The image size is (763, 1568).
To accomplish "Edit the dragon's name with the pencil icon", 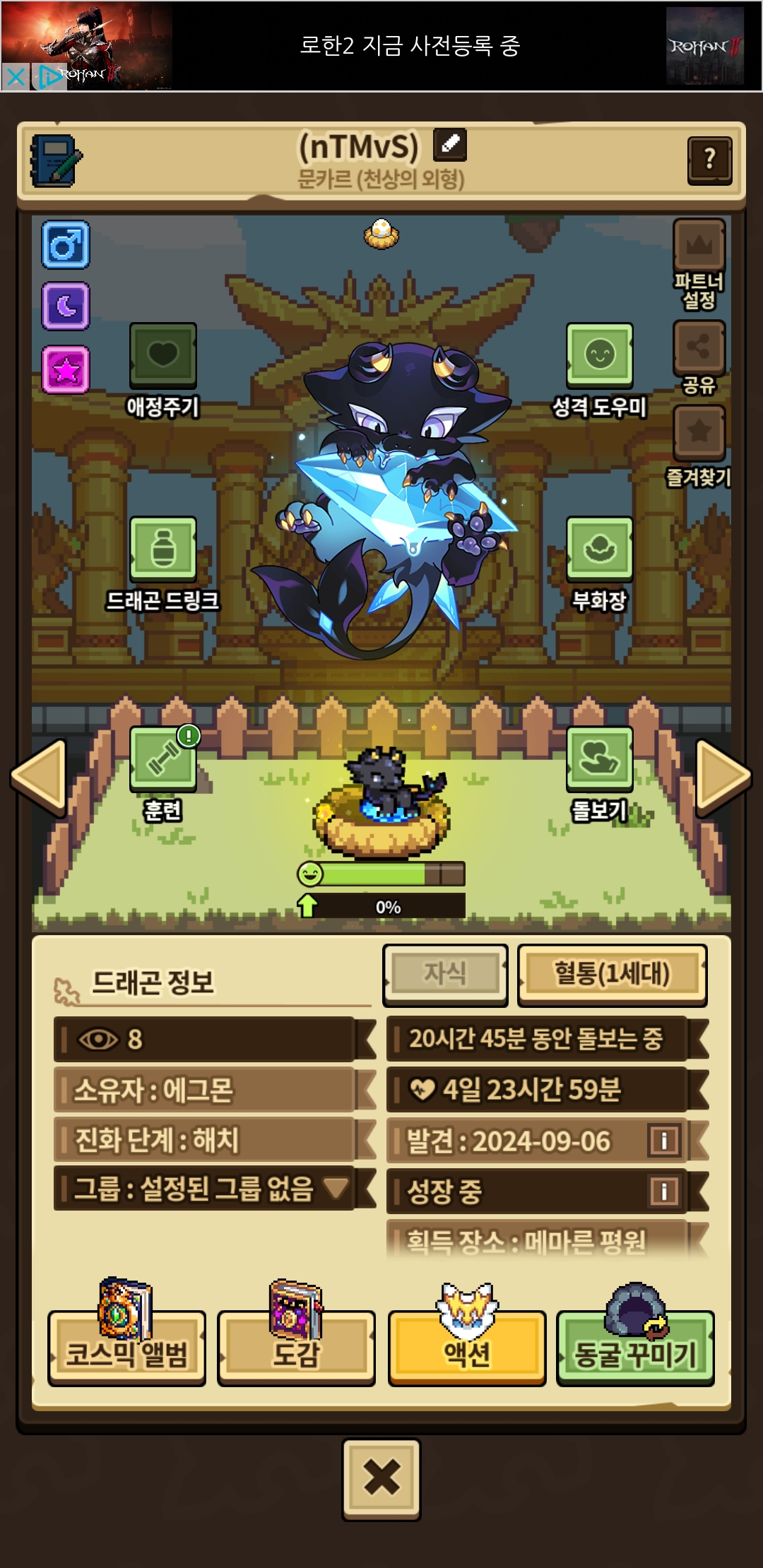I will [450, 144].
